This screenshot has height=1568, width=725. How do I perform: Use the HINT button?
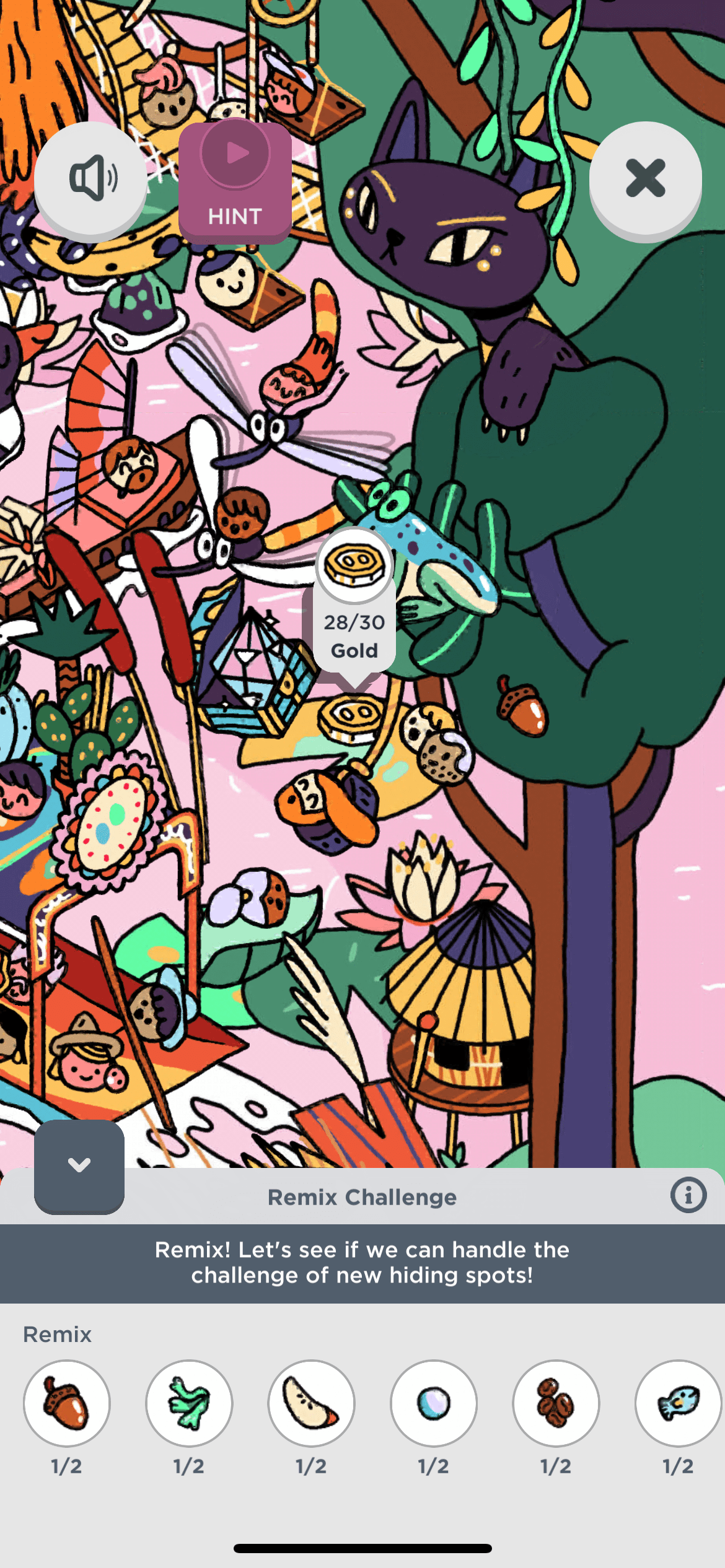point(235,181)
